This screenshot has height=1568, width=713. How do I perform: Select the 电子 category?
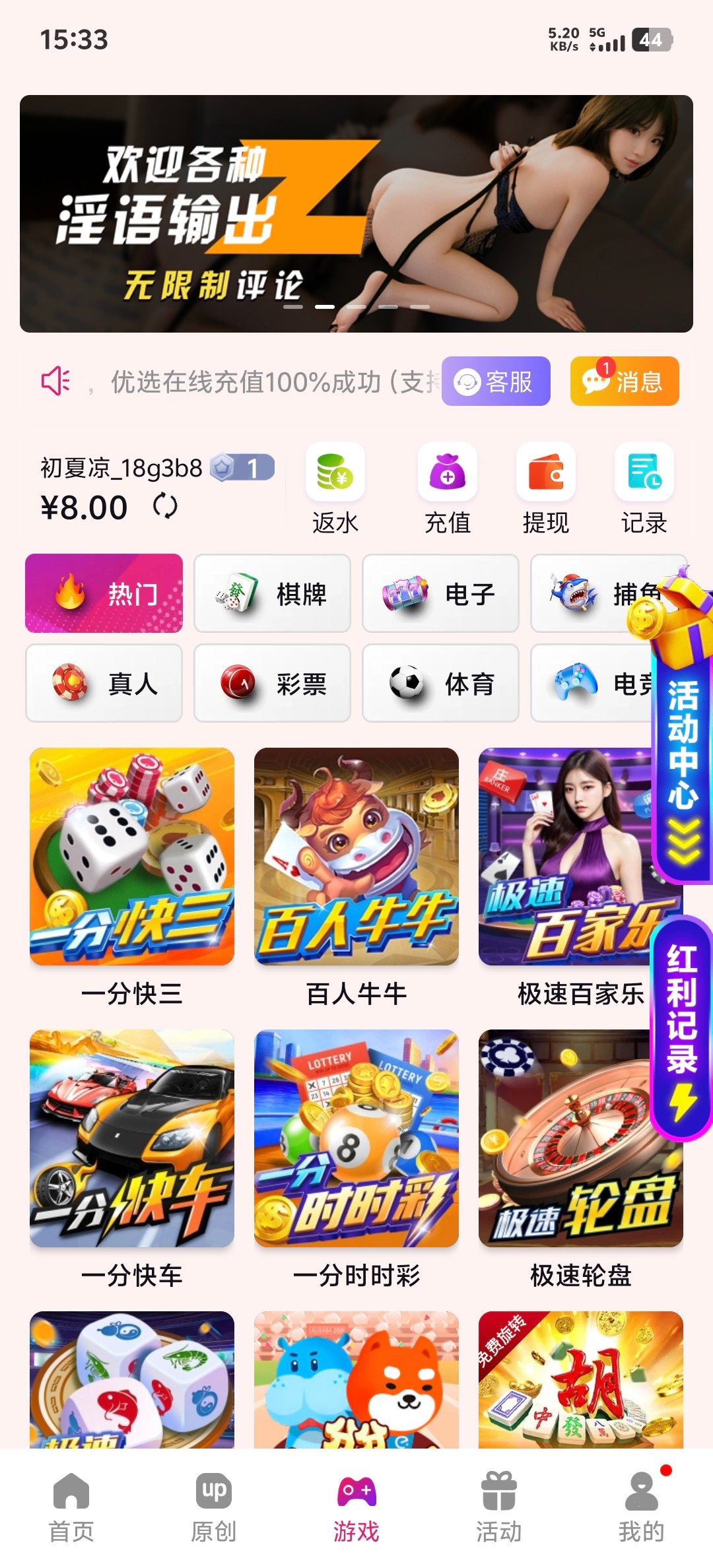click(440, 594)
